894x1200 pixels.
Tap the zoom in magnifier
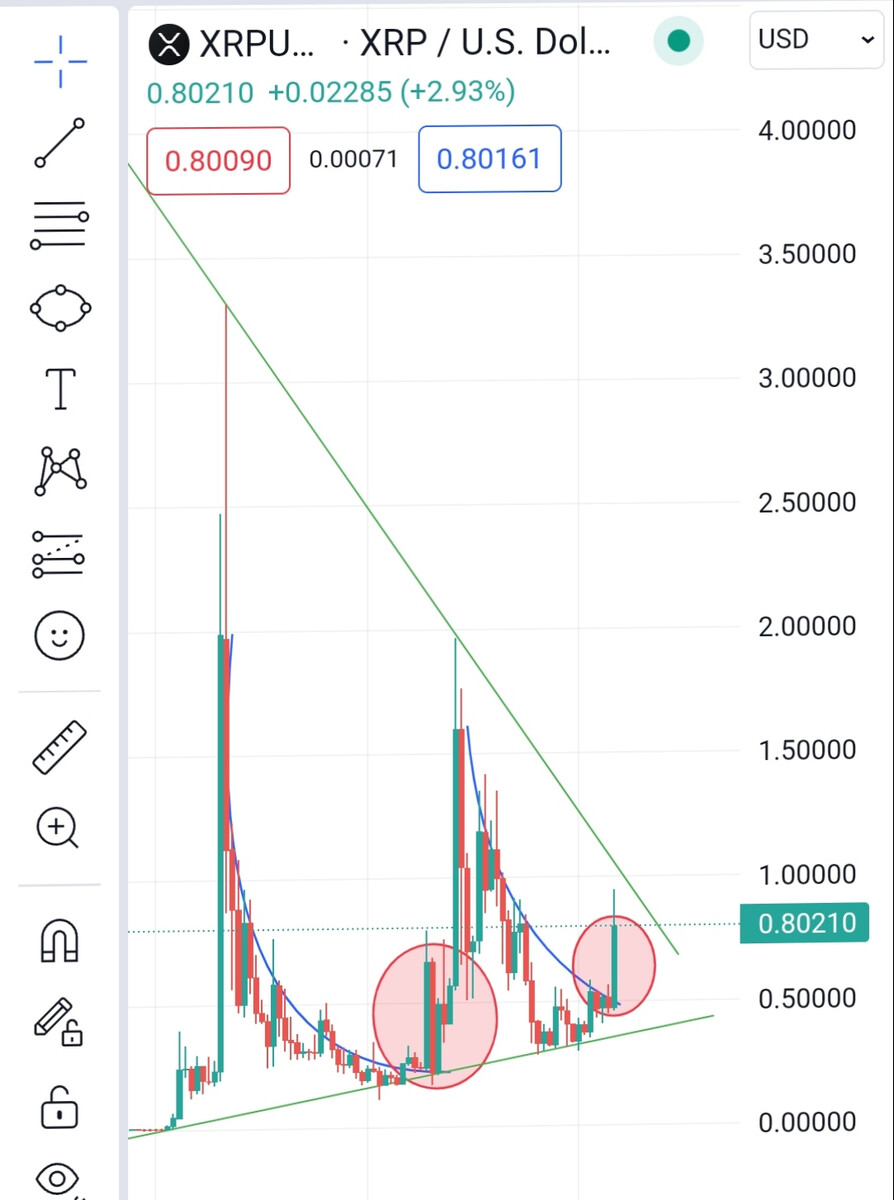(x=60, y=828)
